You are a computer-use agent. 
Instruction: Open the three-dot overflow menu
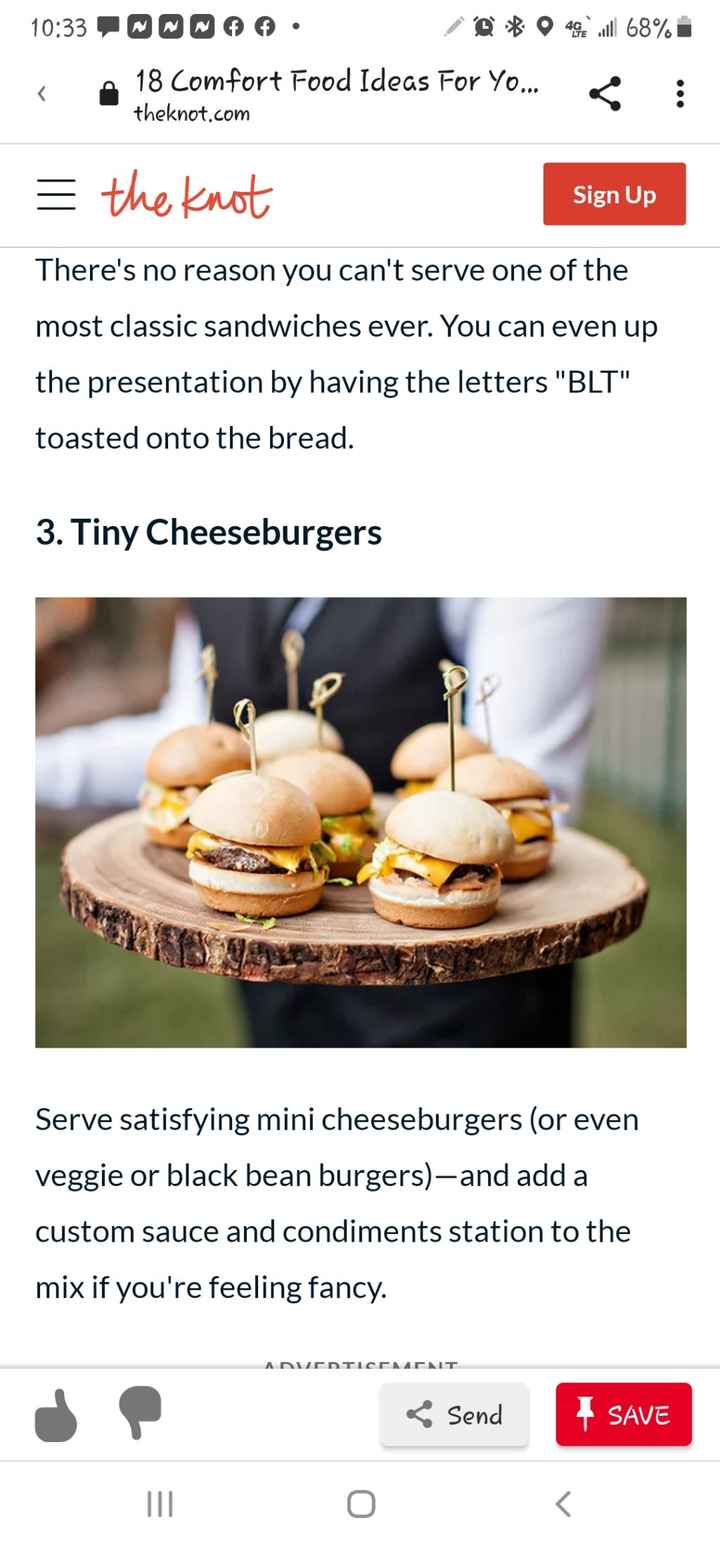[x=680, y=94]
